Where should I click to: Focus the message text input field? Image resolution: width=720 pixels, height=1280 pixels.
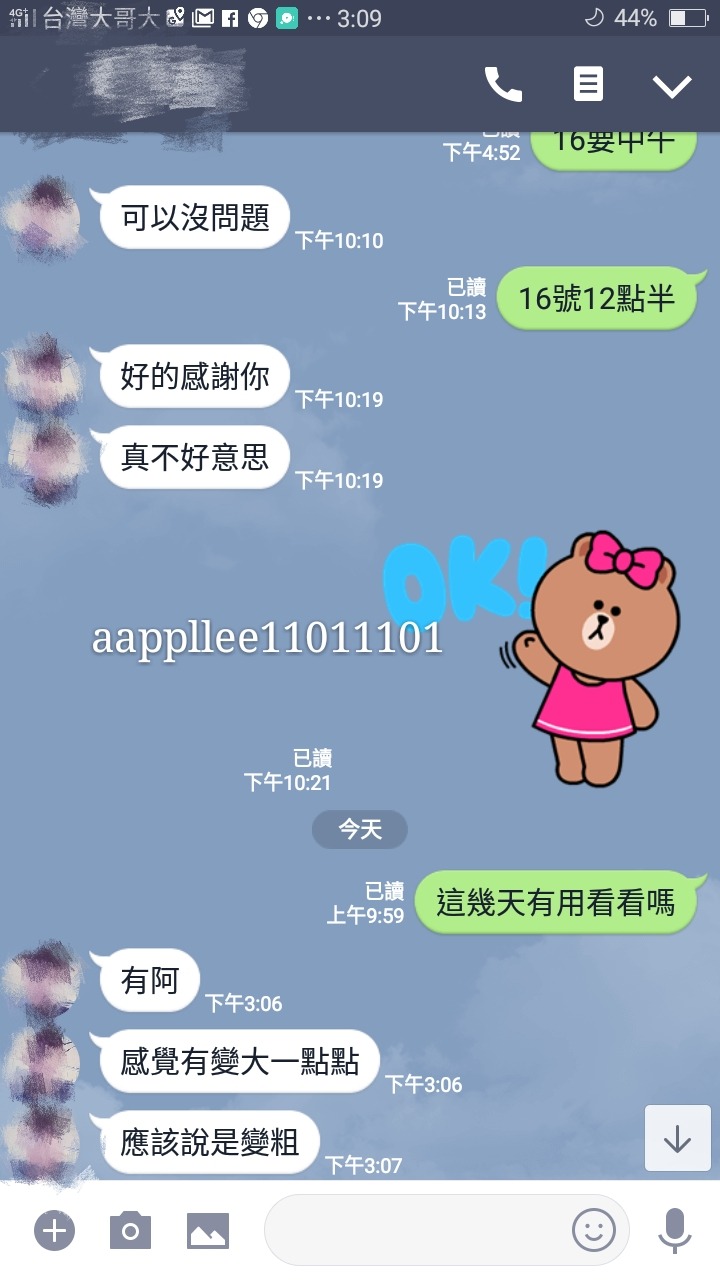[415, 1230]
